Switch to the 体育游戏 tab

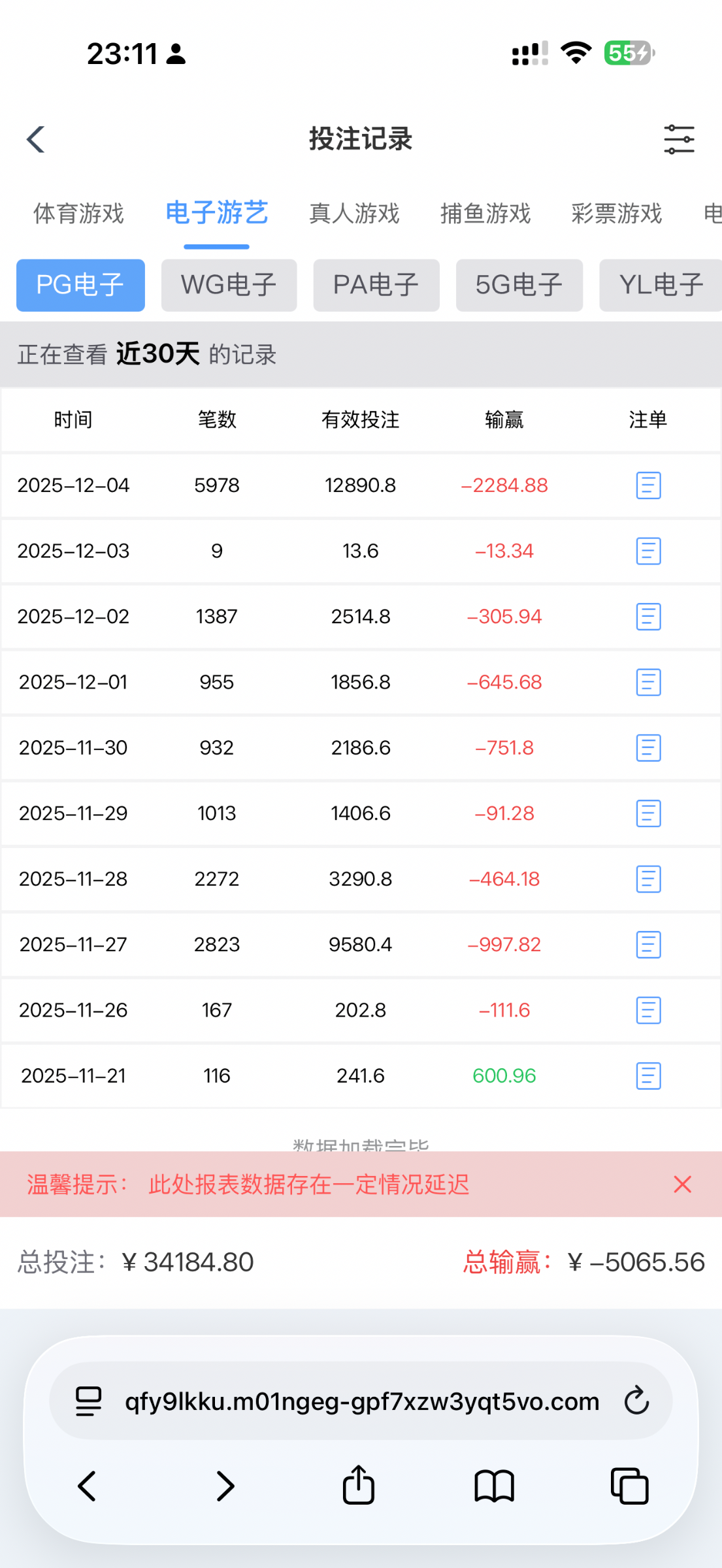[x=78, y=214]
